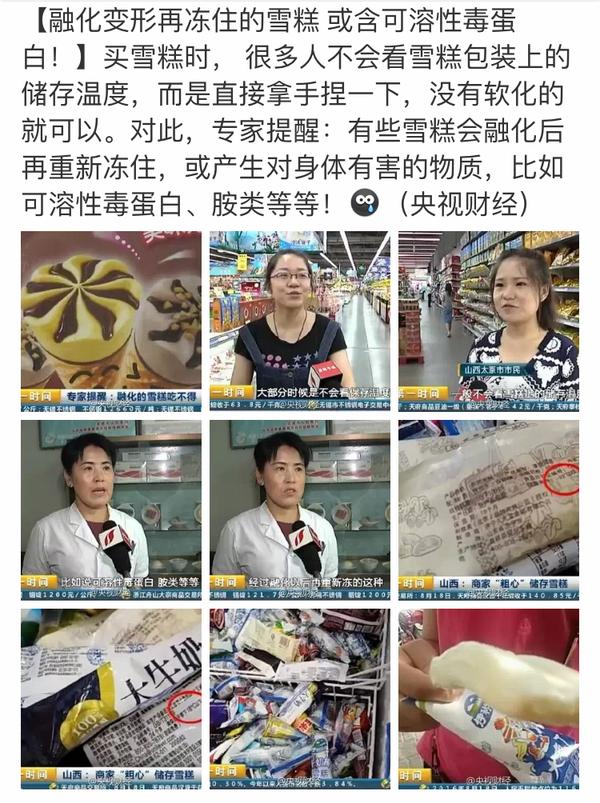Open the 大牛奶 package close-up photo
Image resolution: width=600 pixels, height=803 pixels.
111,698
